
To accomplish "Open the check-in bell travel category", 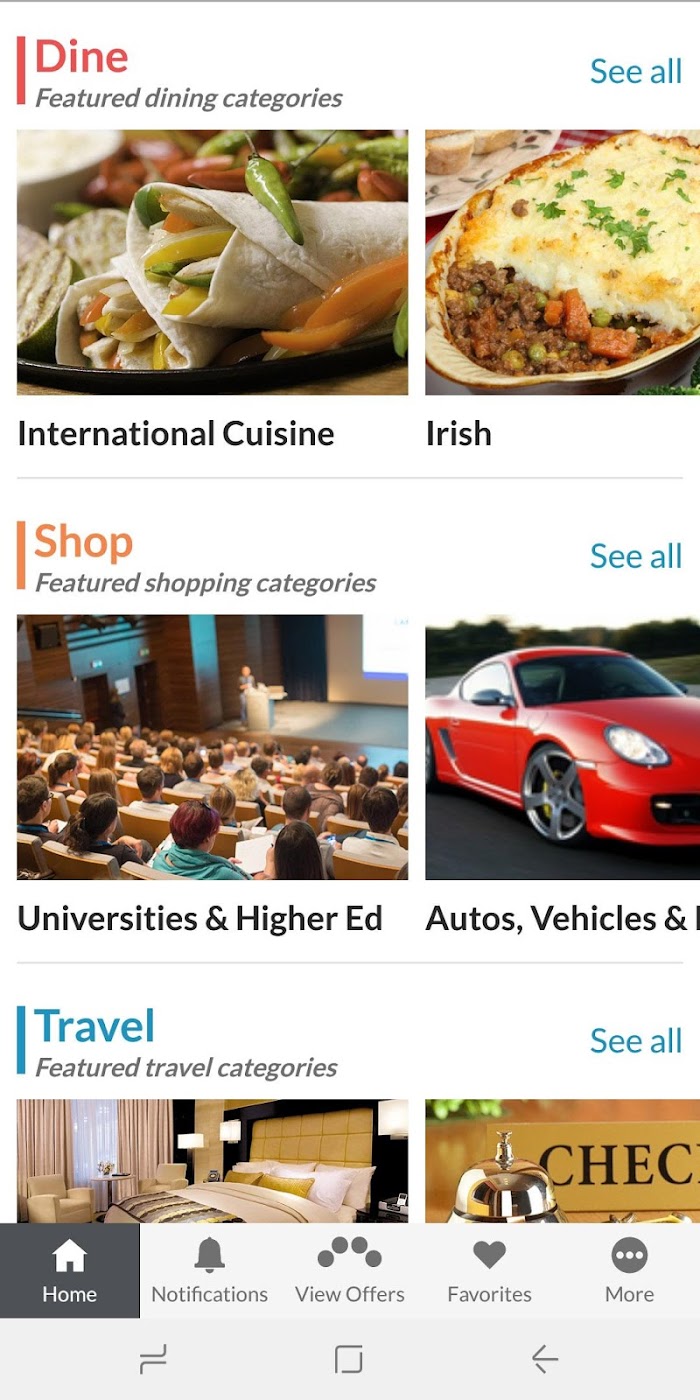I will pyautogui.click(x=562, y=1161).
